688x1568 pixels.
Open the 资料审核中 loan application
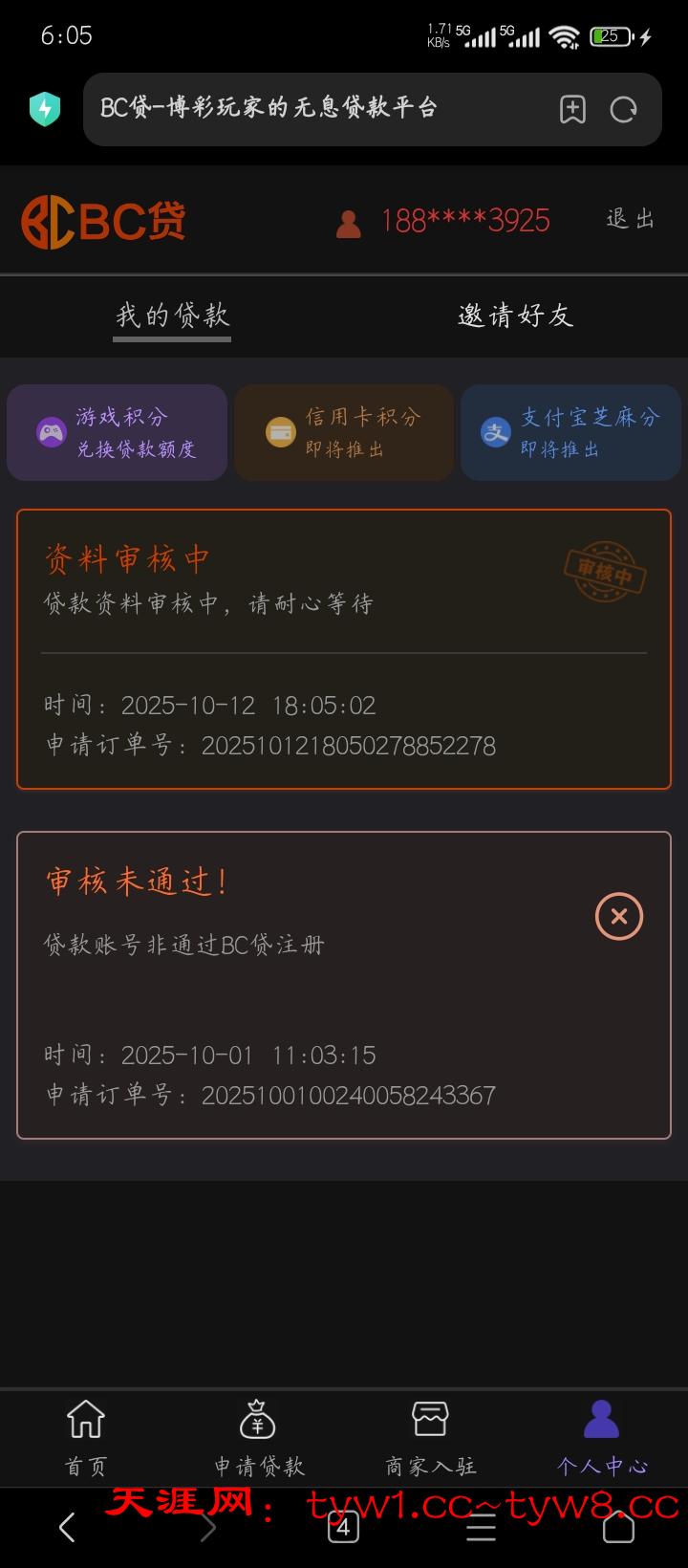tap(344, 649)
